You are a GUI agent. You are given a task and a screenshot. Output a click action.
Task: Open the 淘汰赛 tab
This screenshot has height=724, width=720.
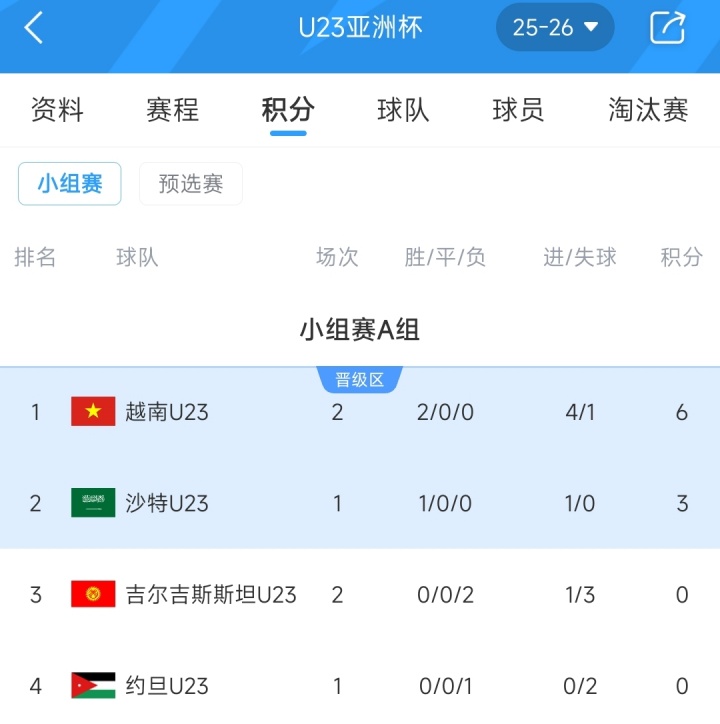[648, 110]
